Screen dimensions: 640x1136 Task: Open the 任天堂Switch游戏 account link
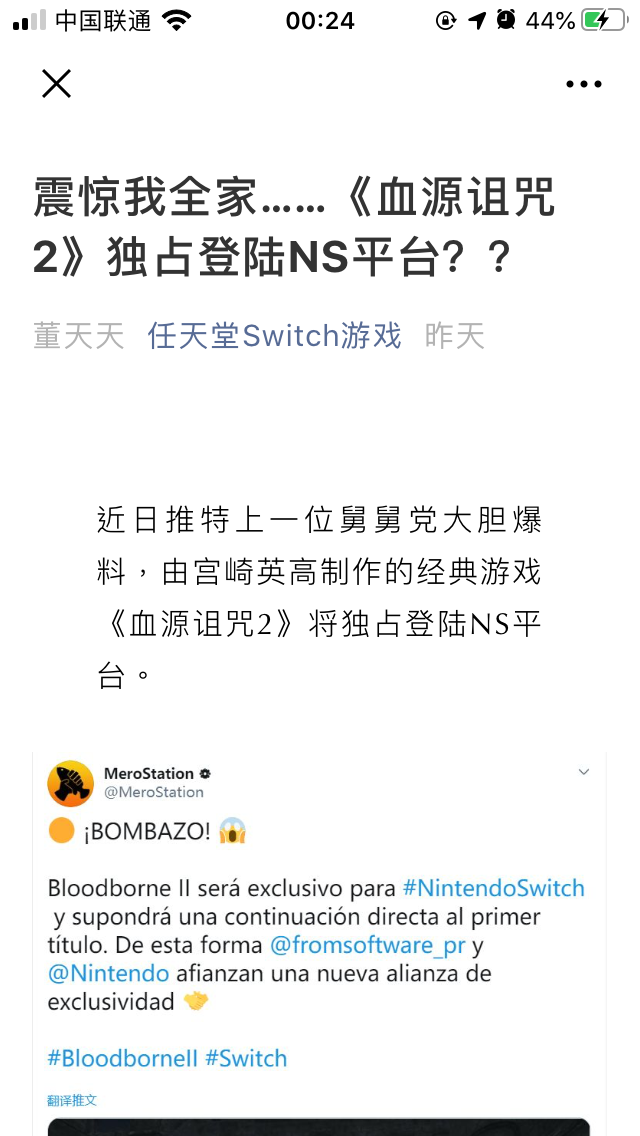click(x=275, y=336)
